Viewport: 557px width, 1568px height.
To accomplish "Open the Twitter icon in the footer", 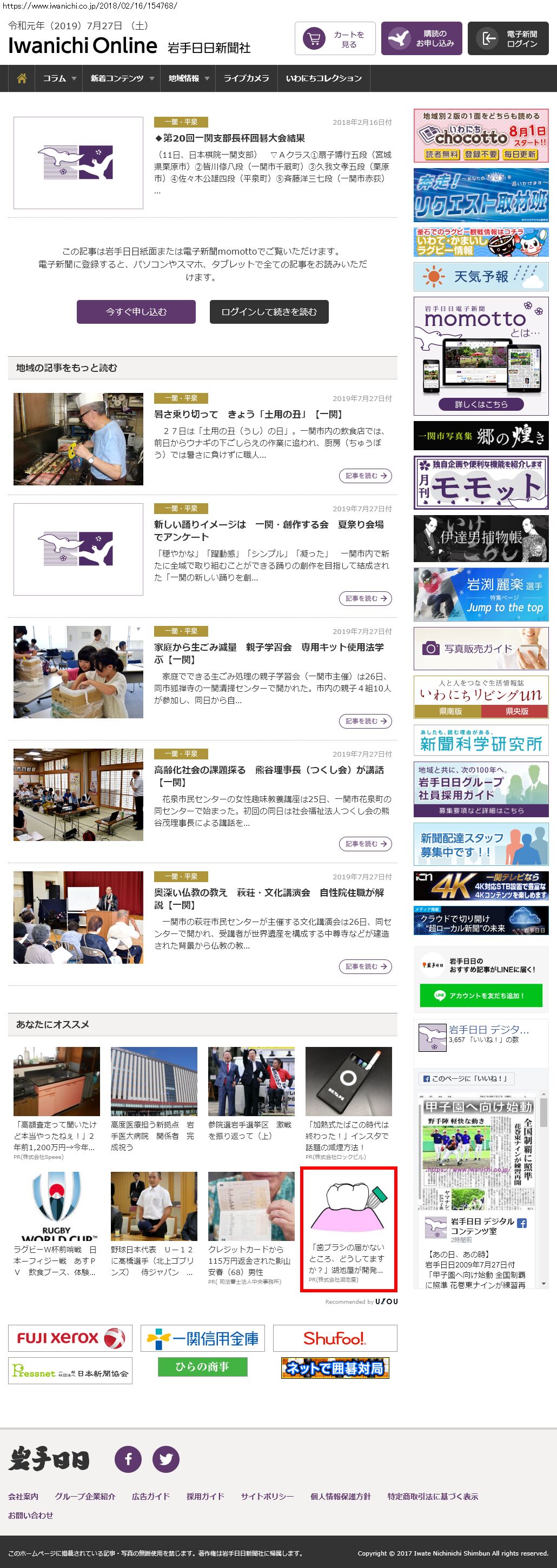I will (x=165, y=1459).
